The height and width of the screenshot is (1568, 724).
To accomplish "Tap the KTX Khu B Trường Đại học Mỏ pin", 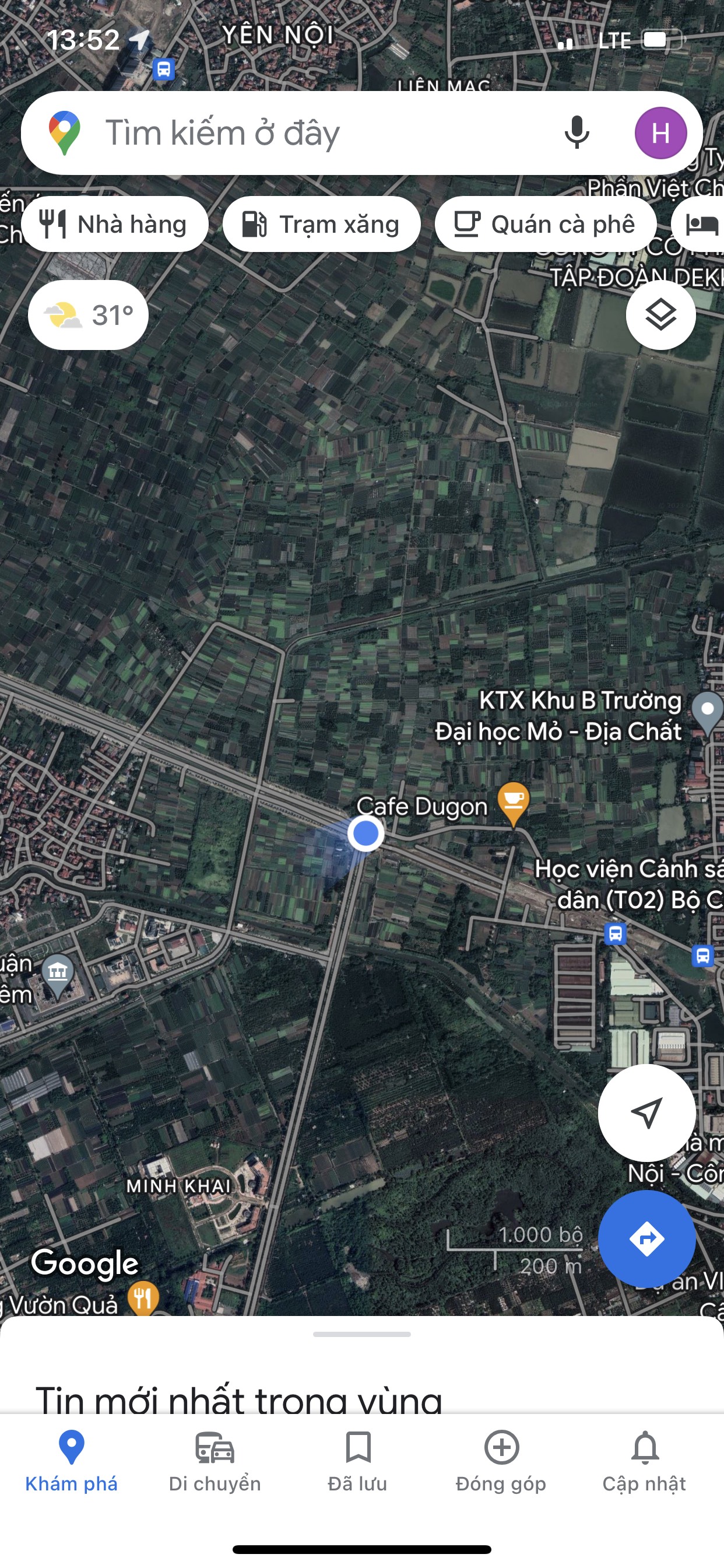I will [707, 711].
